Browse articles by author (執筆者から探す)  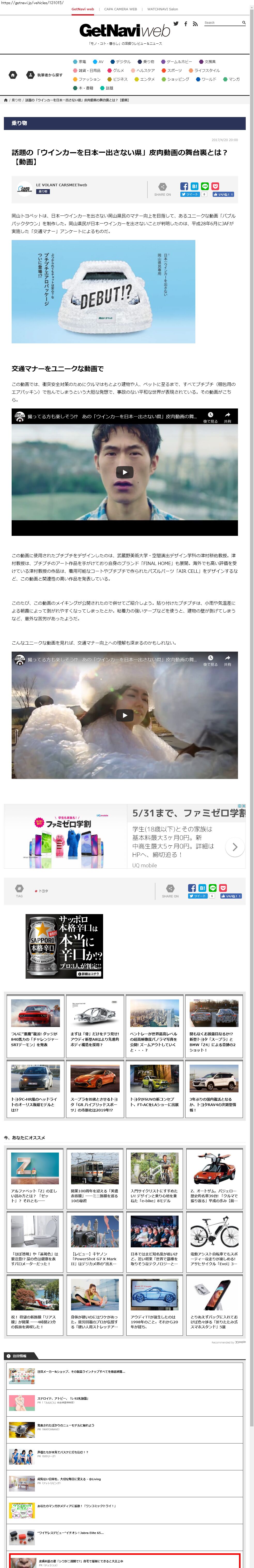[x=44, y=75]
